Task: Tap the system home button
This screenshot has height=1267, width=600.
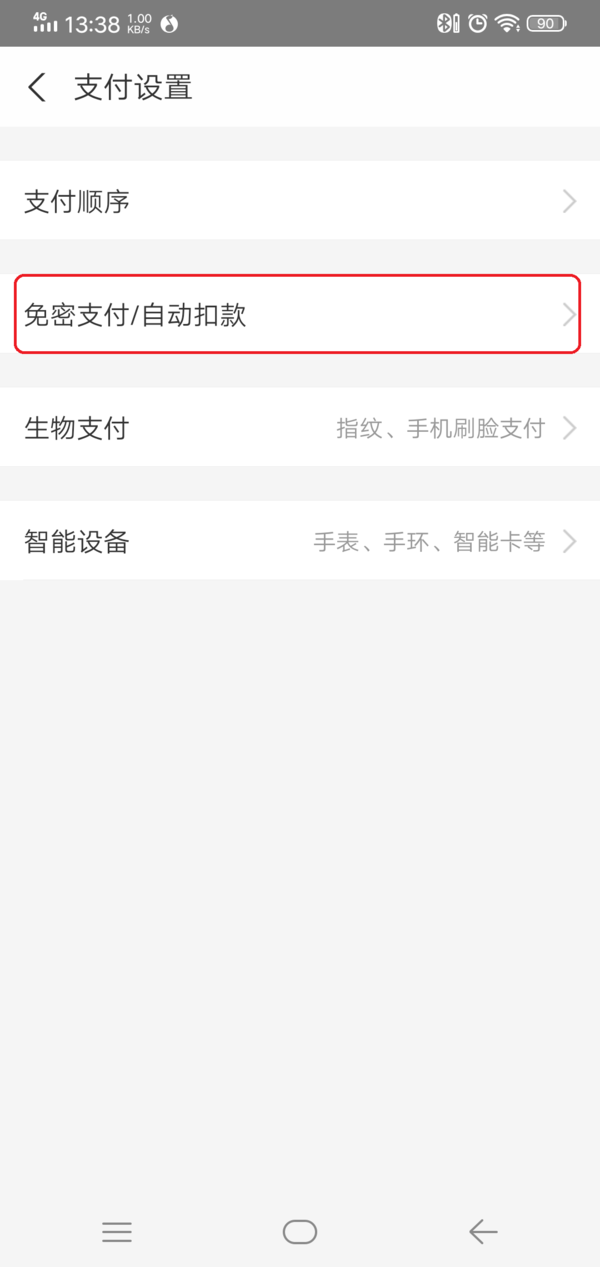Action: (x=300, y=1232)
